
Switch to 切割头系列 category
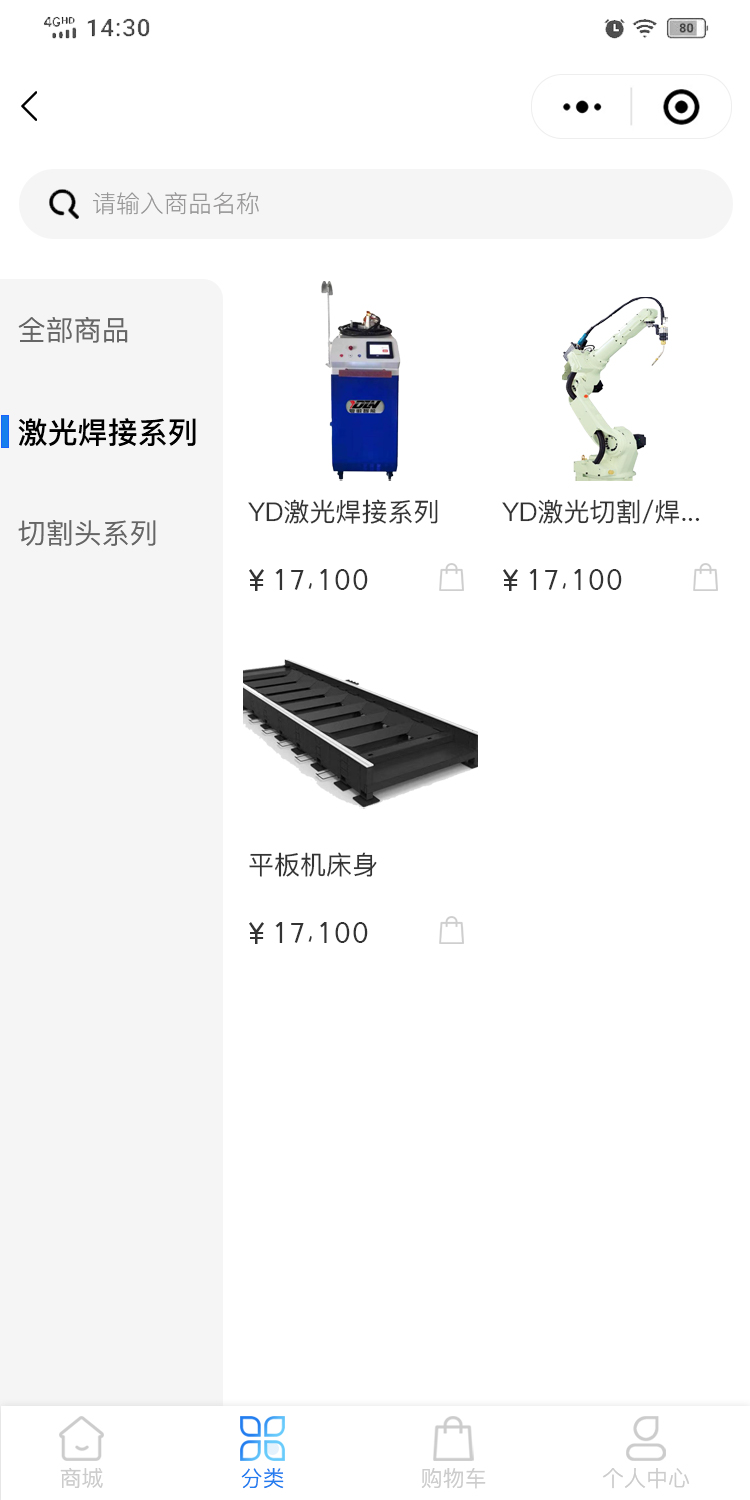tap(88, 534)
